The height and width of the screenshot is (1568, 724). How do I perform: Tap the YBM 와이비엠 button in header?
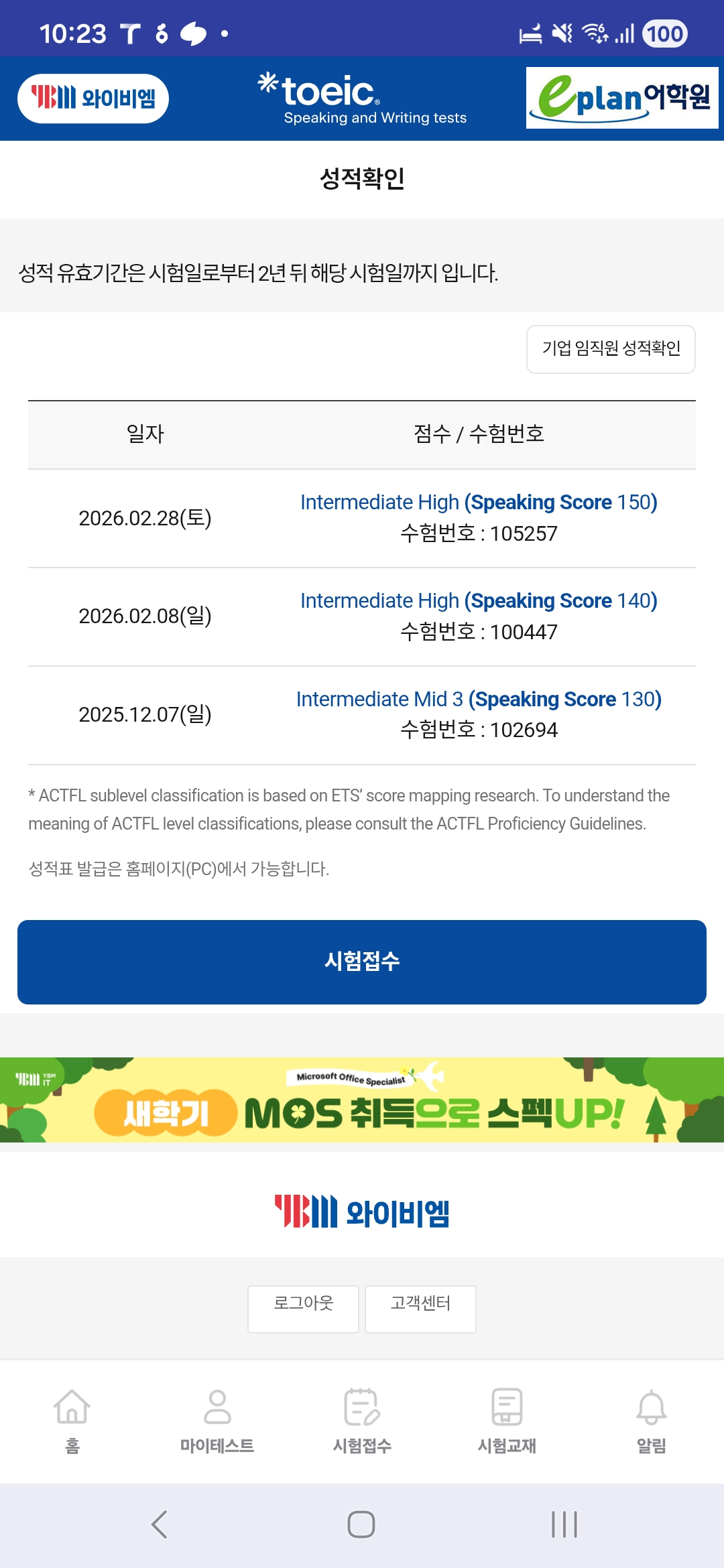[x=93, y=99]
